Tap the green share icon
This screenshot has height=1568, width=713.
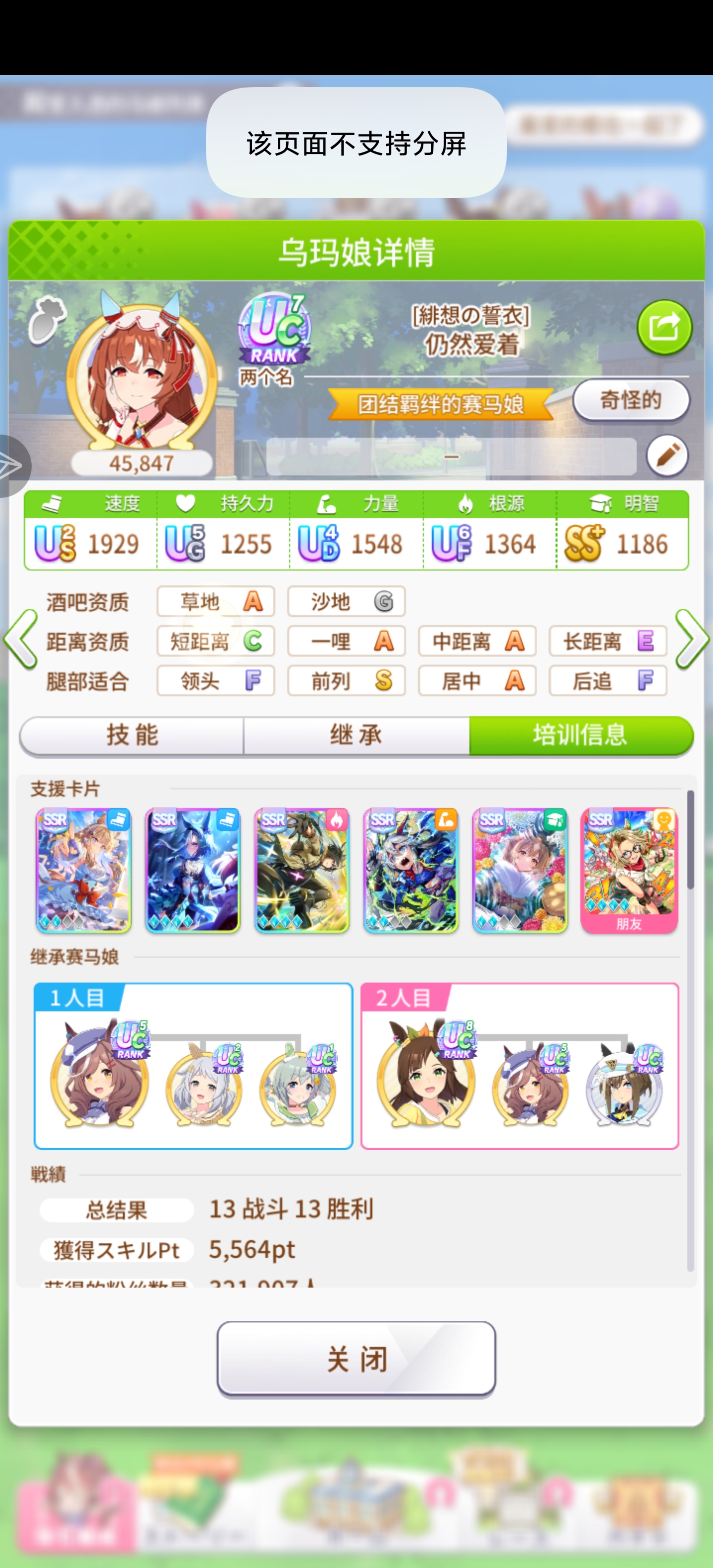(664, 328)
